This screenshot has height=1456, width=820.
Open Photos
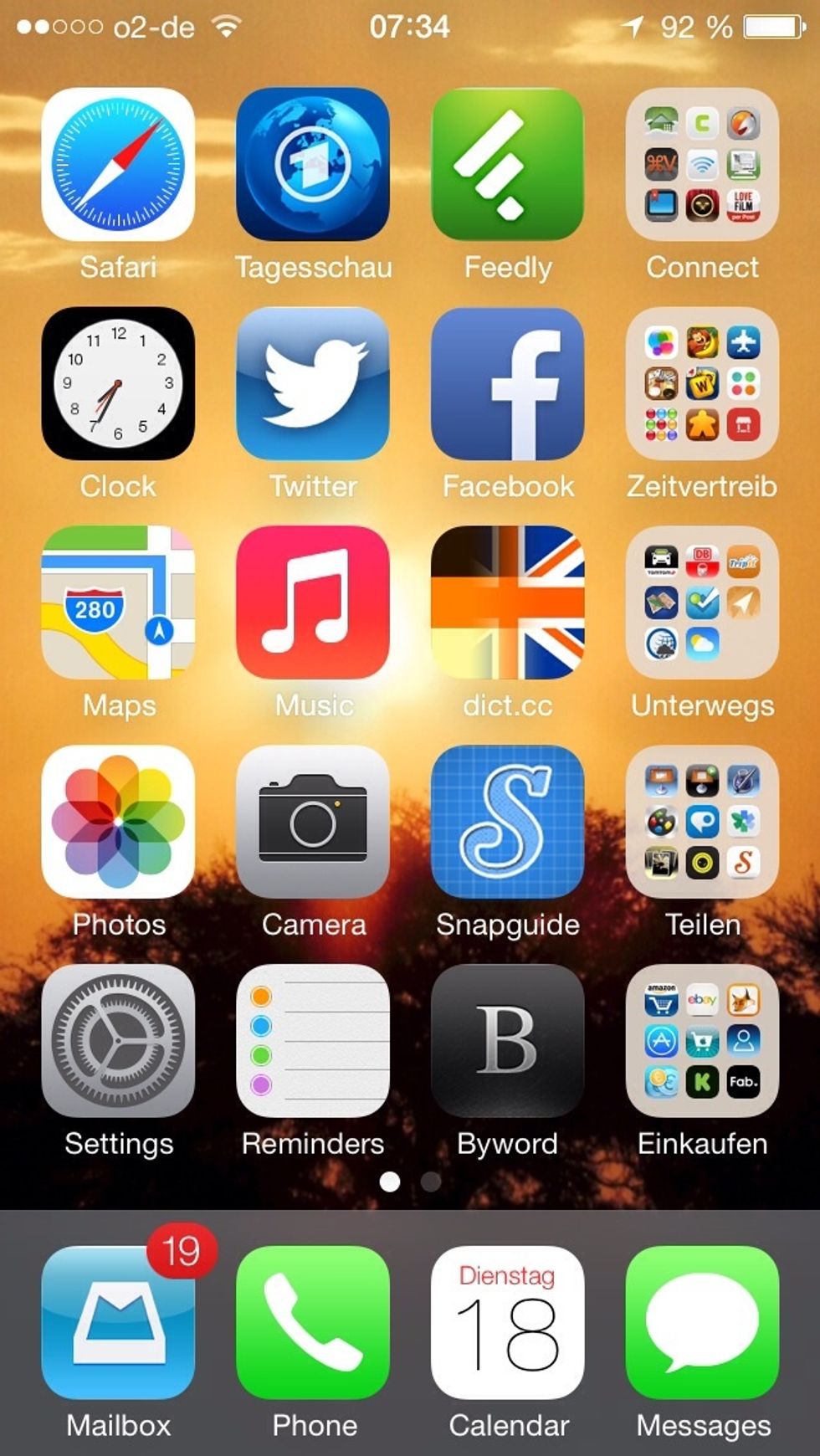pyautogui.click(x=118, y=822)
